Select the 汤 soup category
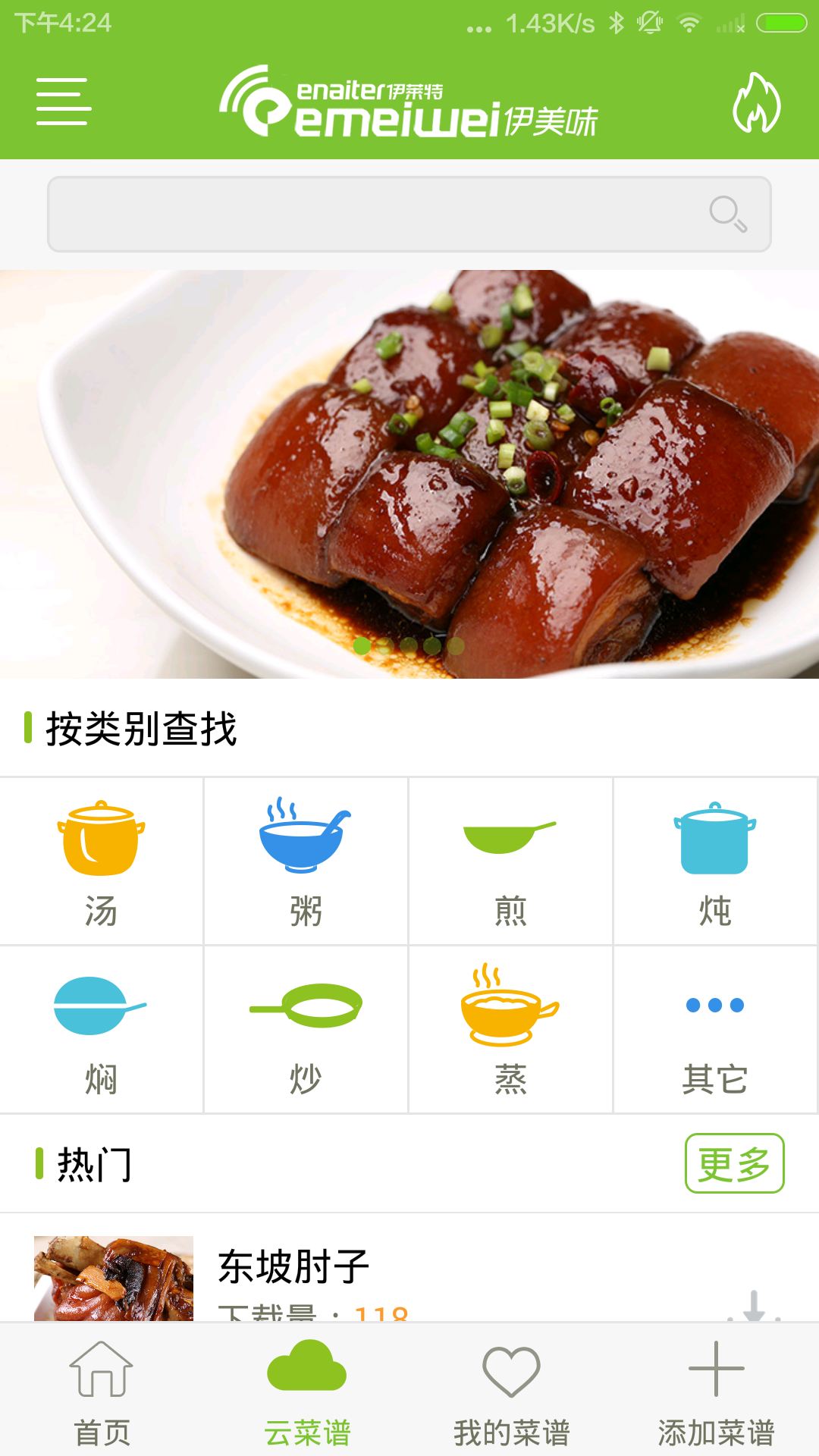The width and height of the screenshot is (819, 1456). click(x=102, y=861)
